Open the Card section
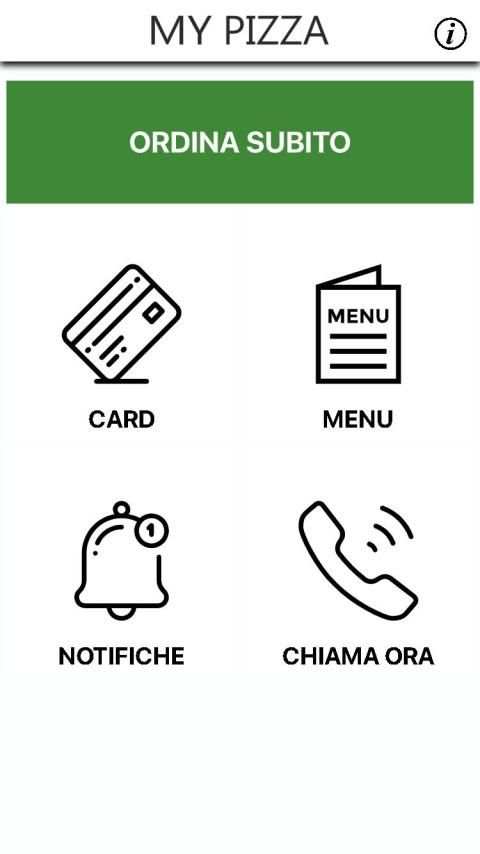 point(121,347)
